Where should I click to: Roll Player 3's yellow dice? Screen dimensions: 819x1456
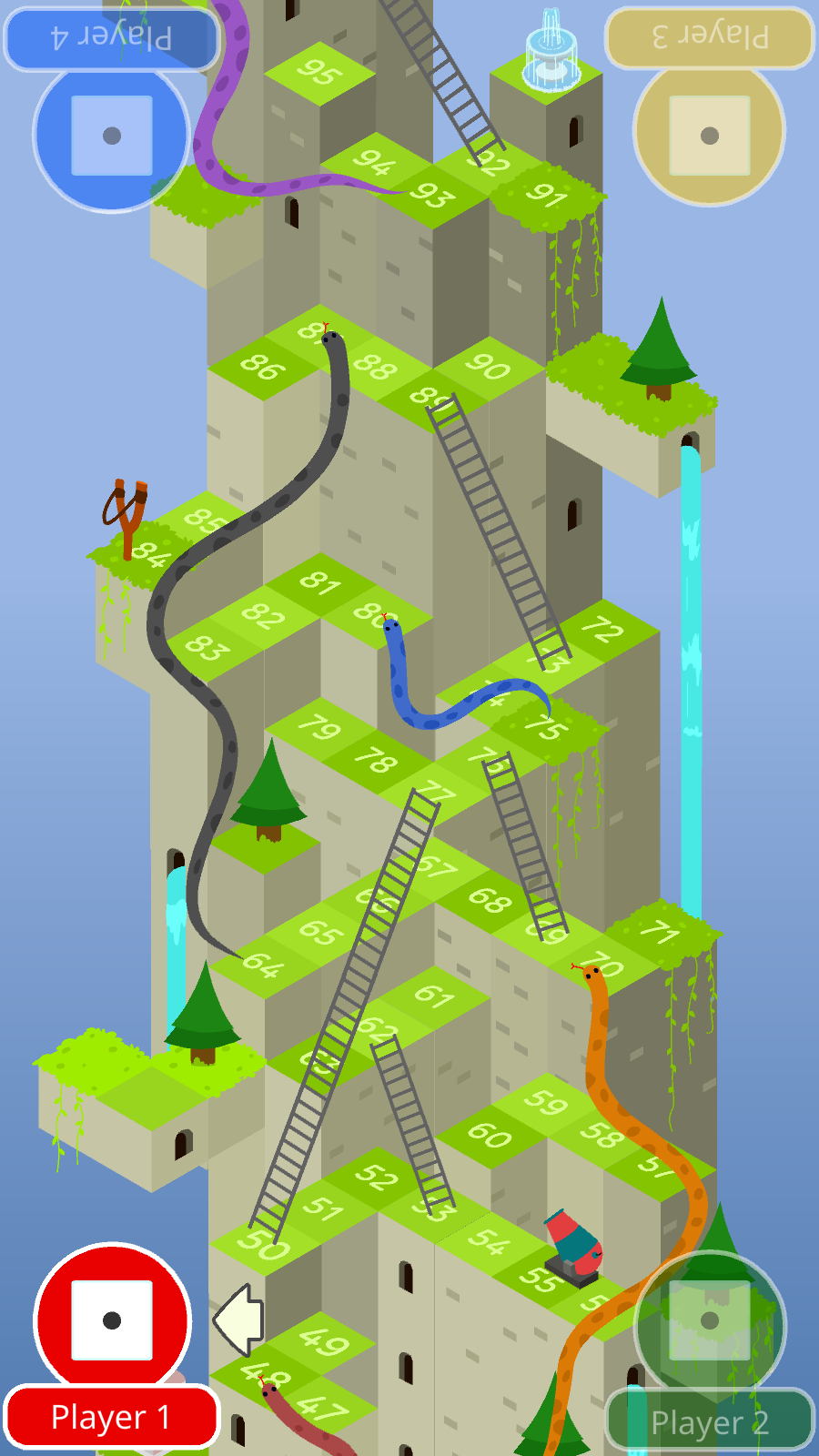coord(710,136)
